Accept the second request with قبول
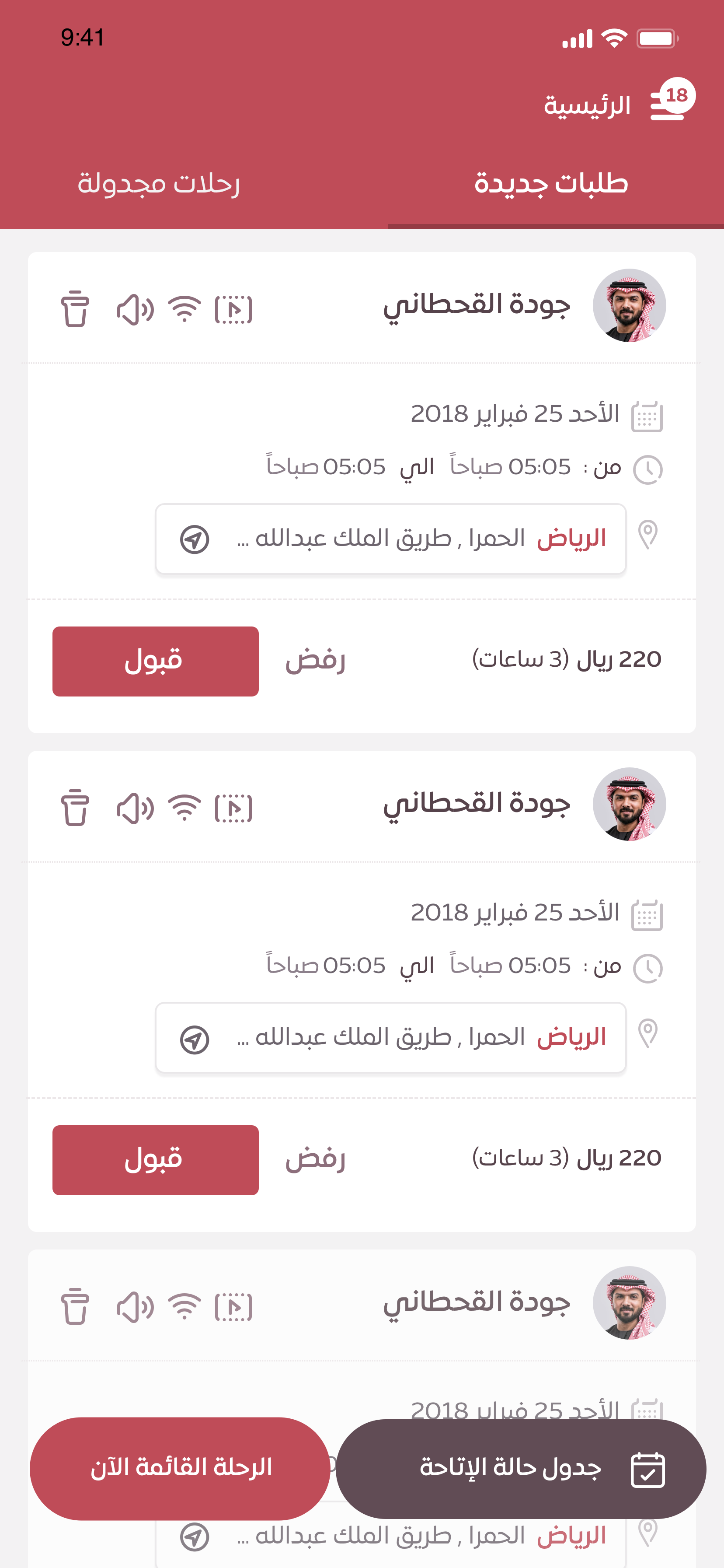Screen dimensions: 724x1568 tap(155, 1159)
